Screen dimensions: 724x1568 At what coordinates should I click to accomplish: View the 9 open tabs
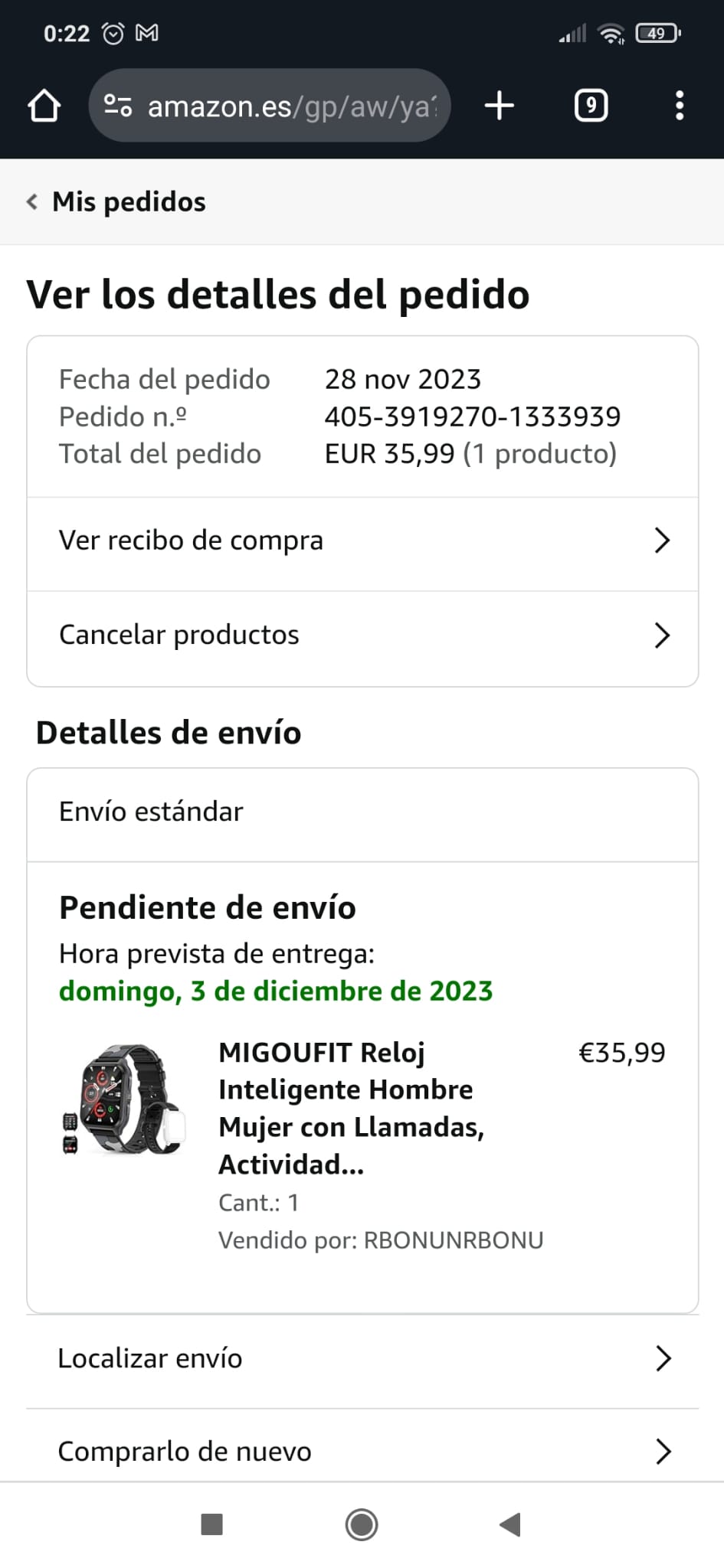tap(591, 106)
